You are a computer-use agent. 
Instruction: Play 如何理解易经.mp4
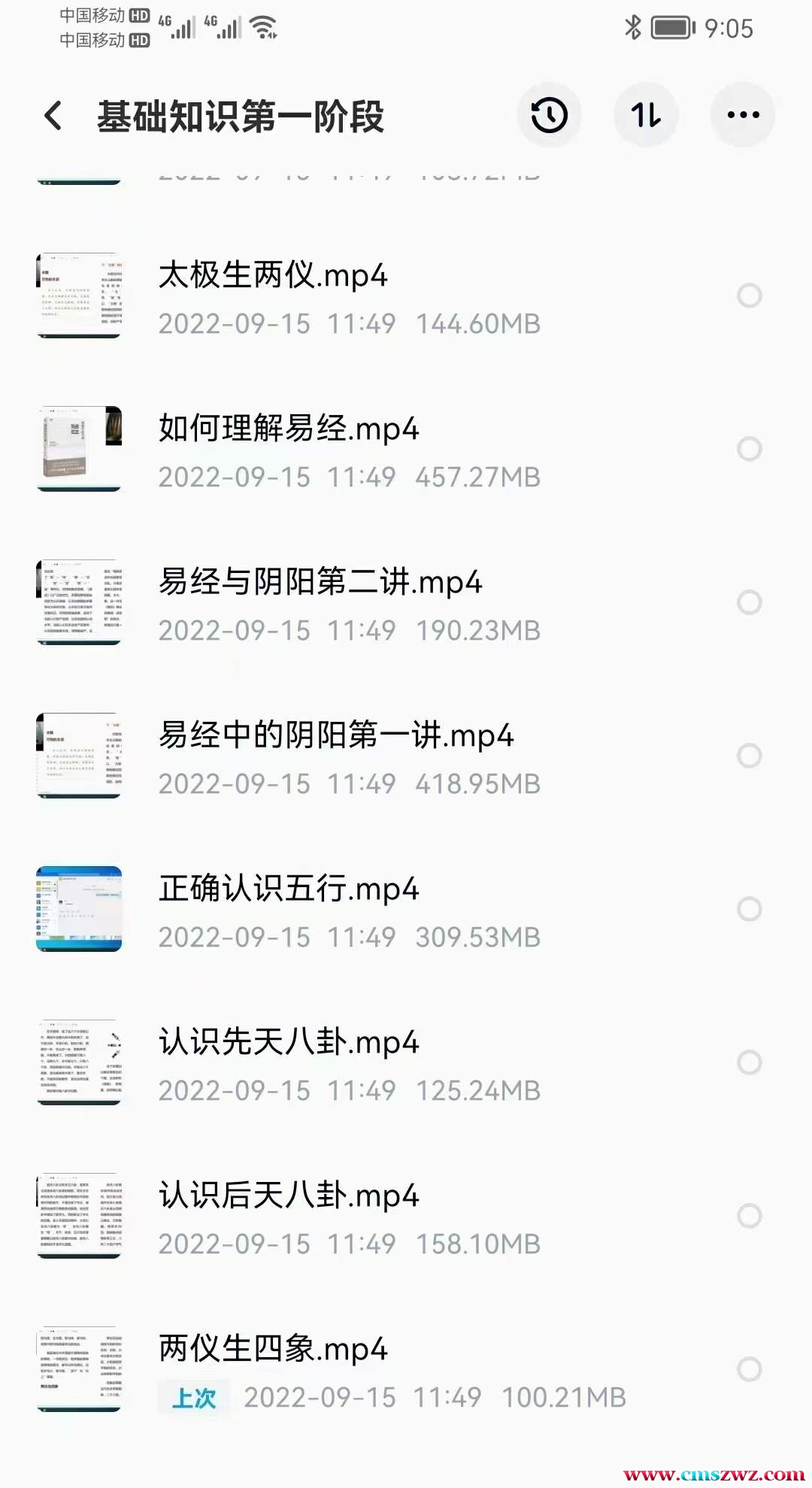(x=289, y=429)
